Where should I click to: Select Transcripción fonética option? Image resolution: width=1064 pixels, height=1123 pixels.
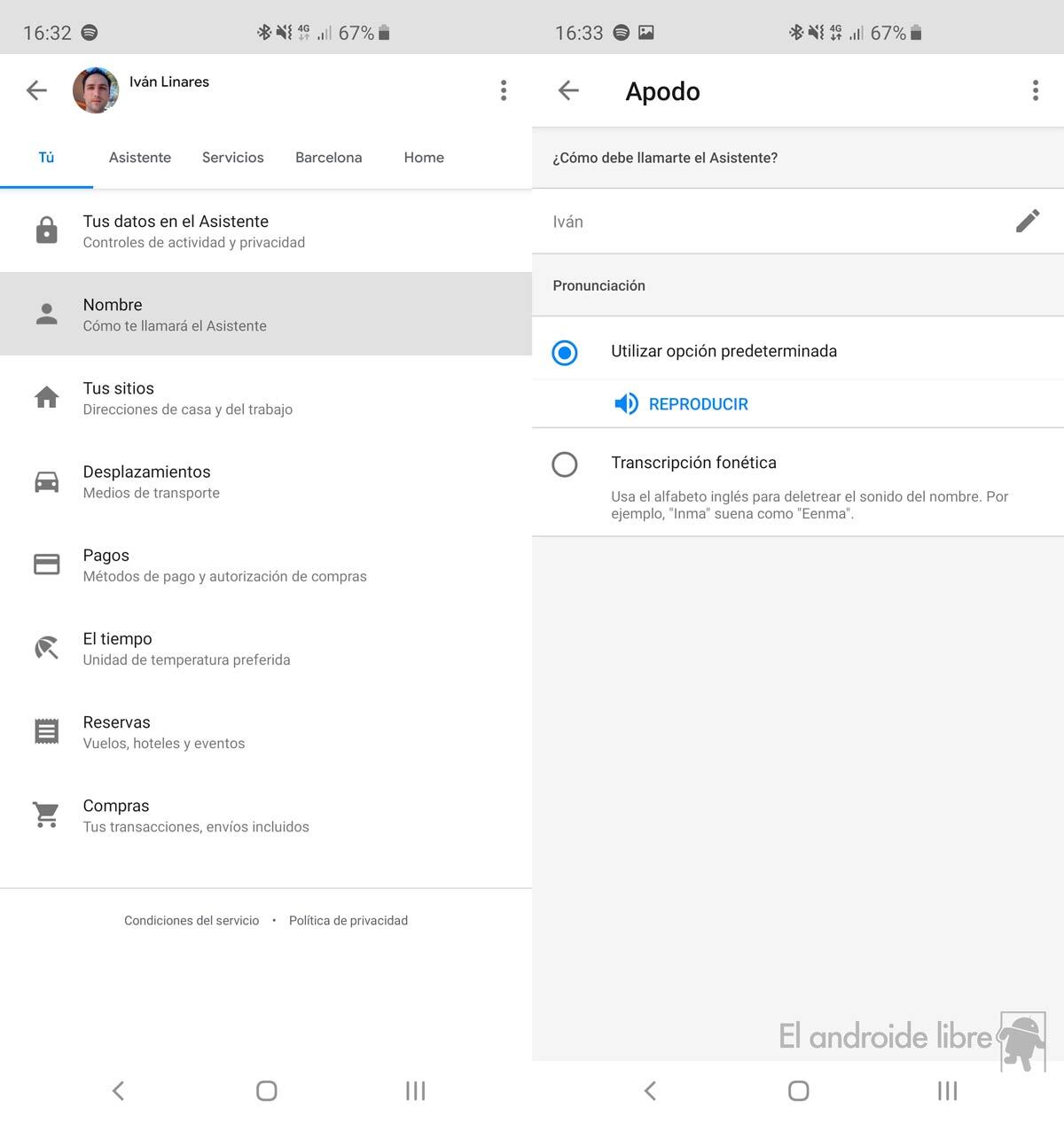(565, 464)
